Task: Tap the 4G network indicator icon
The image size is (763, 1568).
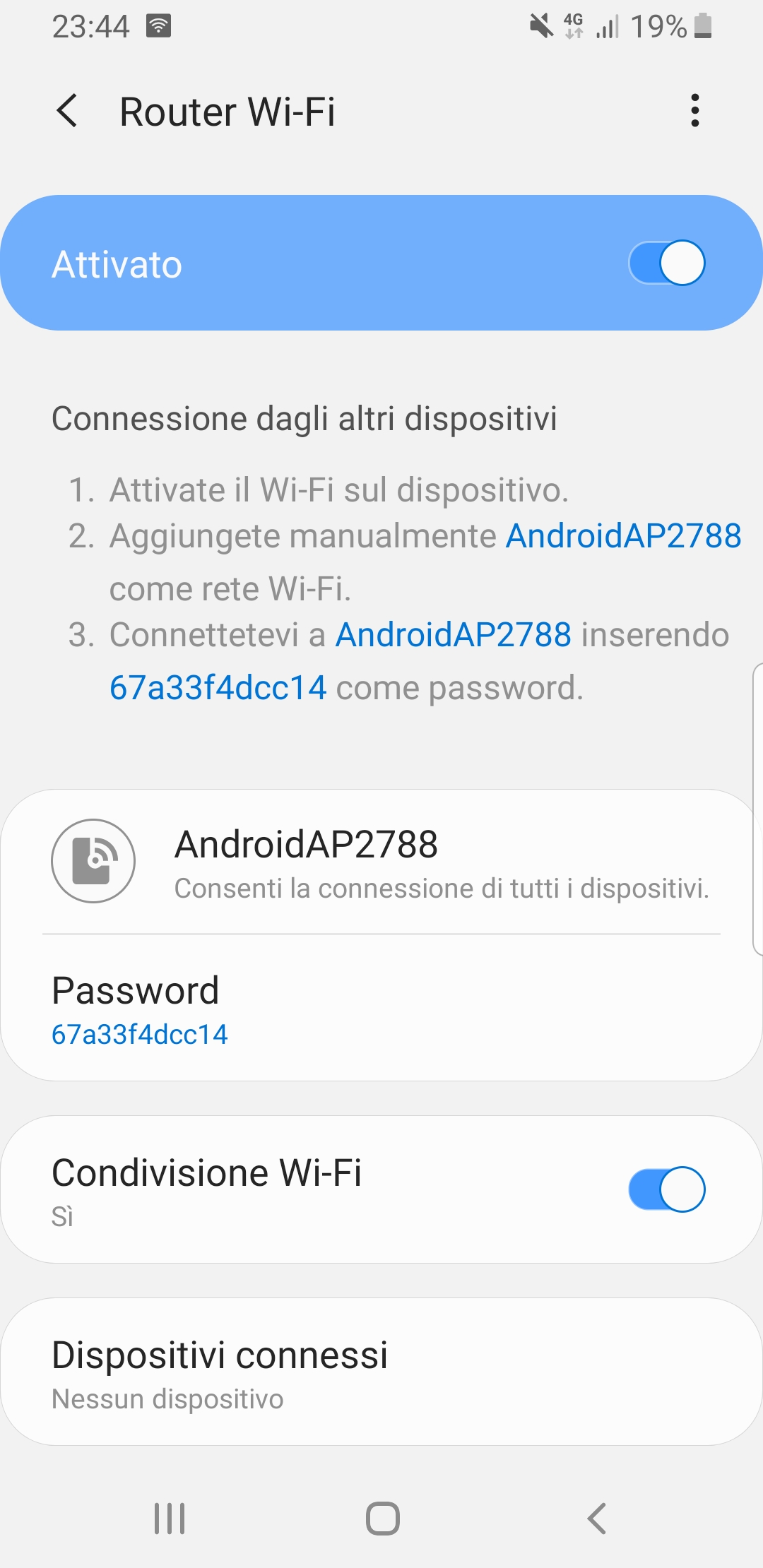Action: (572, 26)
